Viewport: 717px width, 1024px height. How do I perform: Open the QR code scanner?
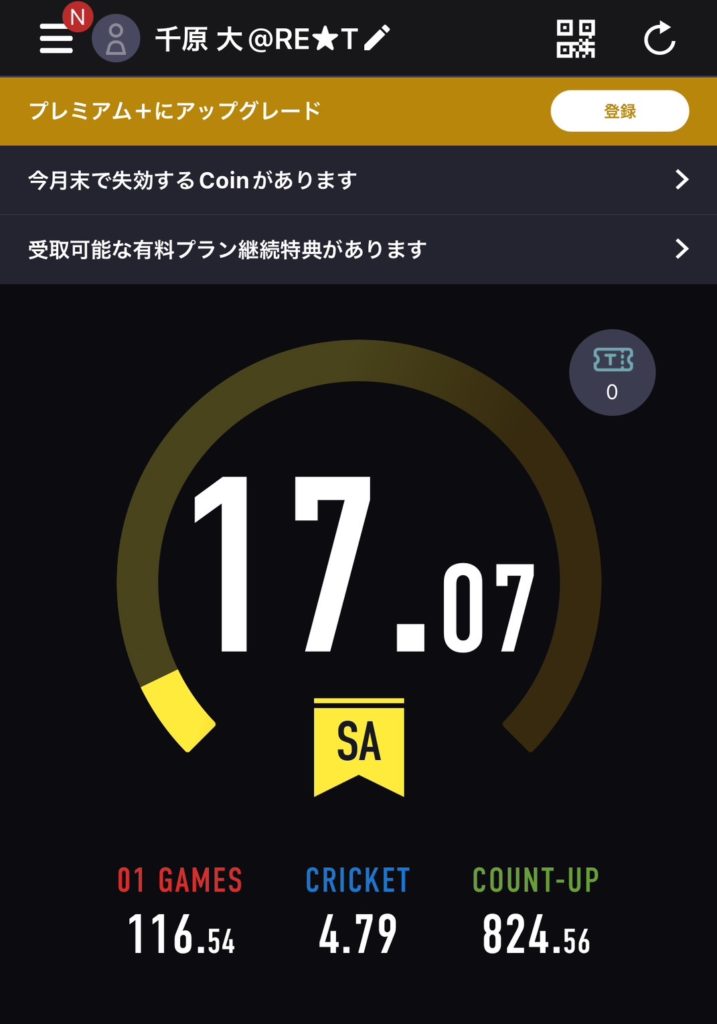tap(575, 39)
